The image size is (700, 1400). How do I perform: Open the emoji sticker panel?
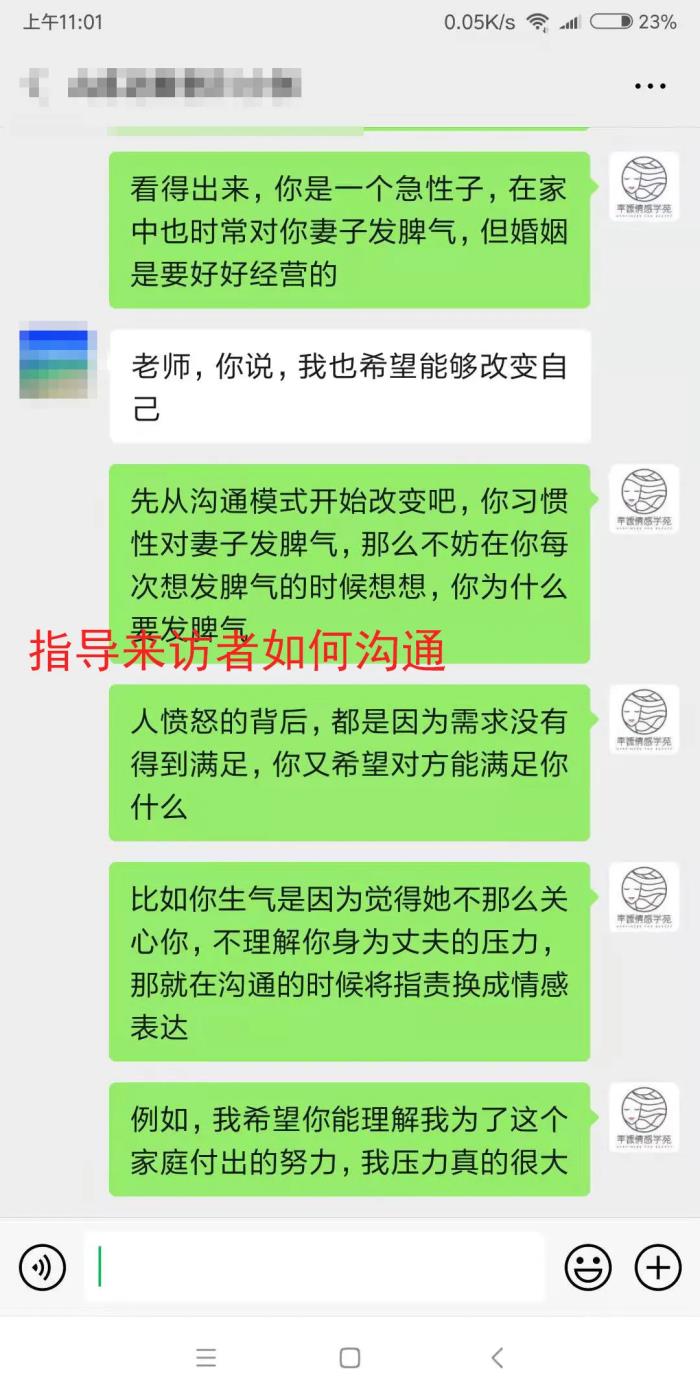point(588,1268)
